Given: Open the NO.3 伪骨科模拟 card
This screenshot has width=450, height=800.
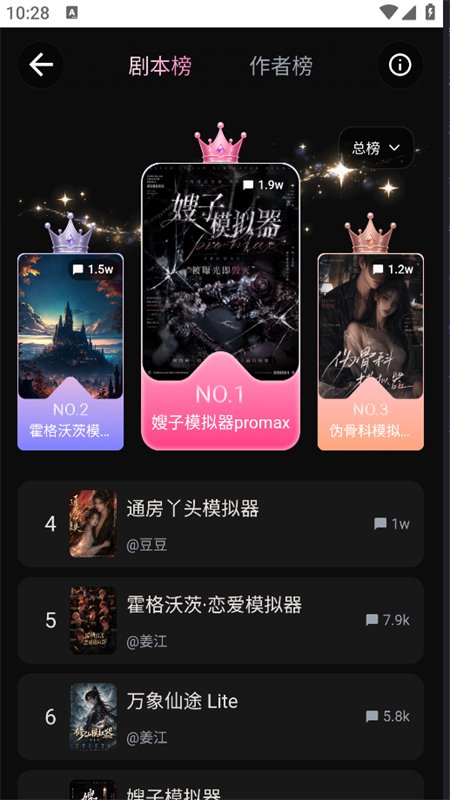Looking at the screenshot, I should pyautogui.click(x=370, y=352).
